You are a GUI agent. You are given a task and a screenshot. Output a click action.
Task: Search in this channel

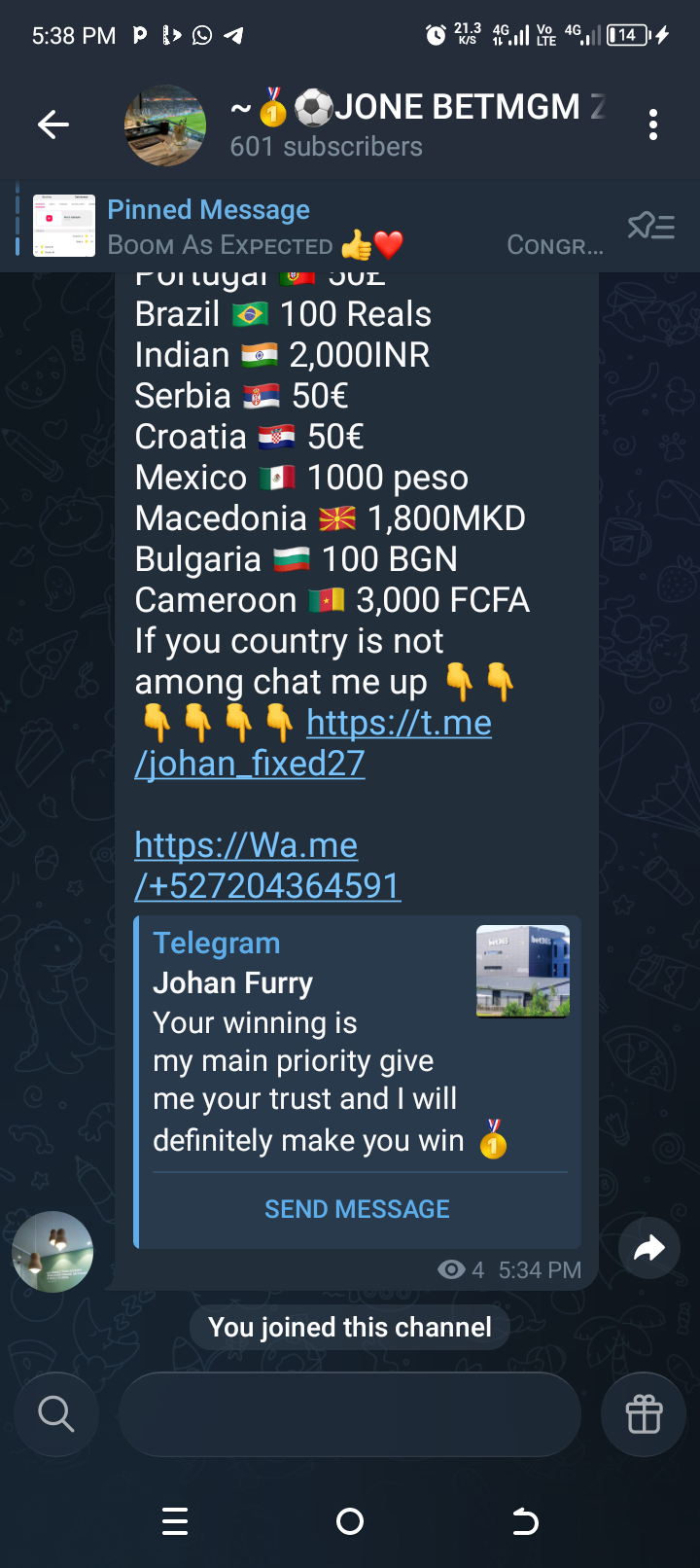[x=56, y=1413]
